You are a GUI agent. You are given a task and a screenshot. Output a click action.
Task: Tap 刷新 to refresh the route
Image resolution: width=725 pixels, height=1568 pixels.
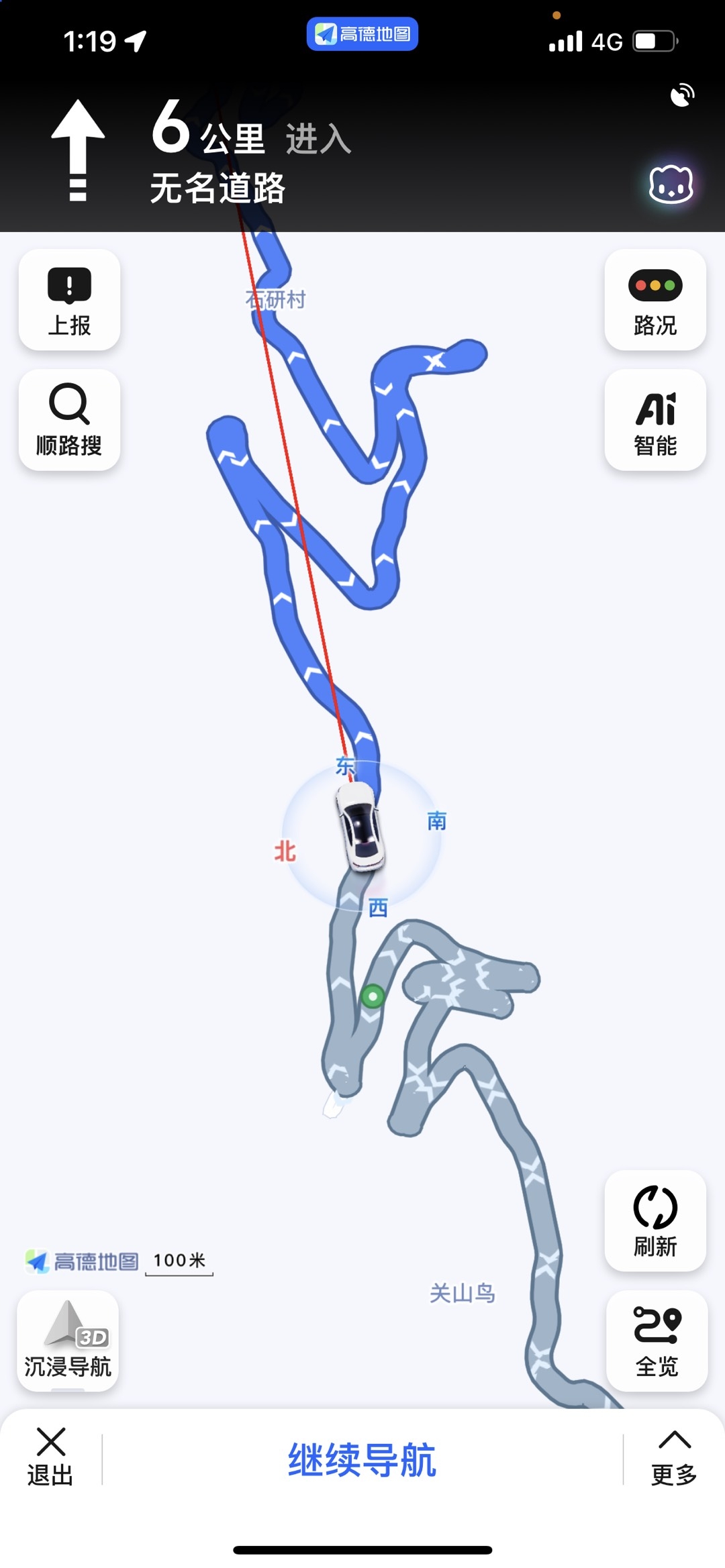pos(655,1220)
